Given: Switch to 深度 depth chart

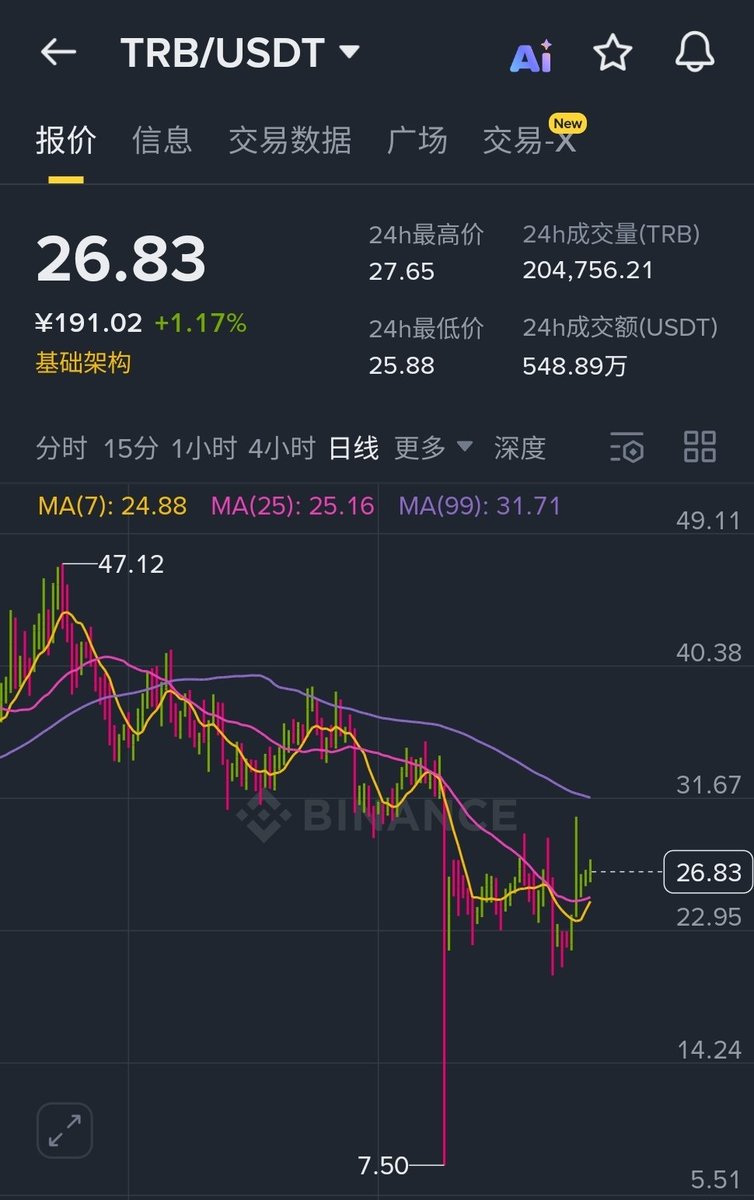Looking at the screenshot, I should (520, 448).
